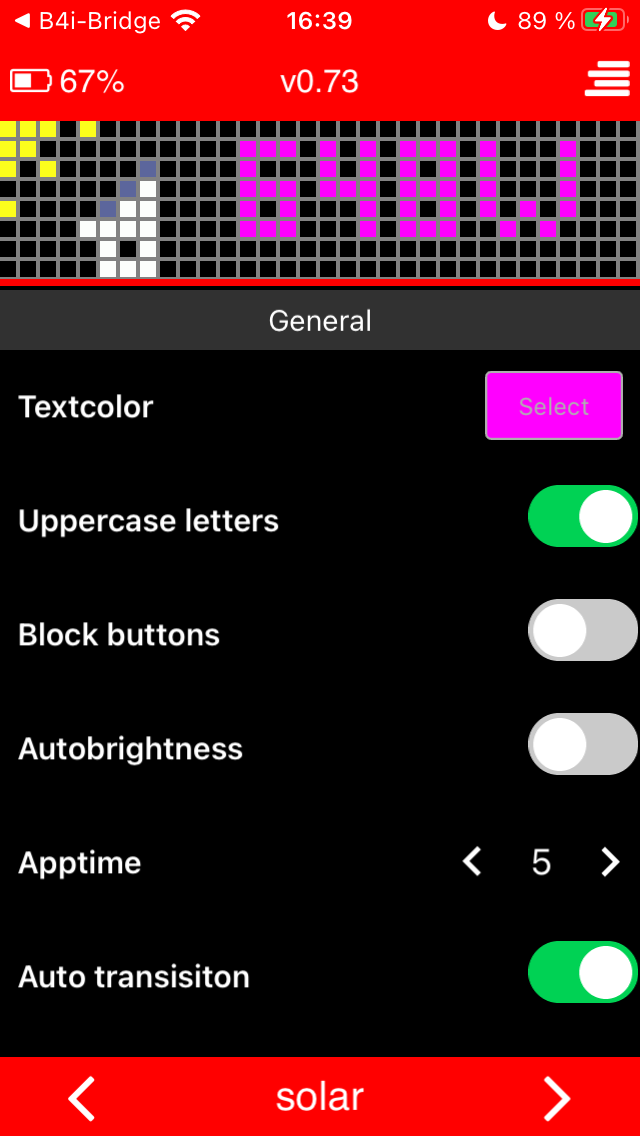Screen dimensions: 640x1136
Task: Go to previous app before solar
Action: (x=82, y=1099)
